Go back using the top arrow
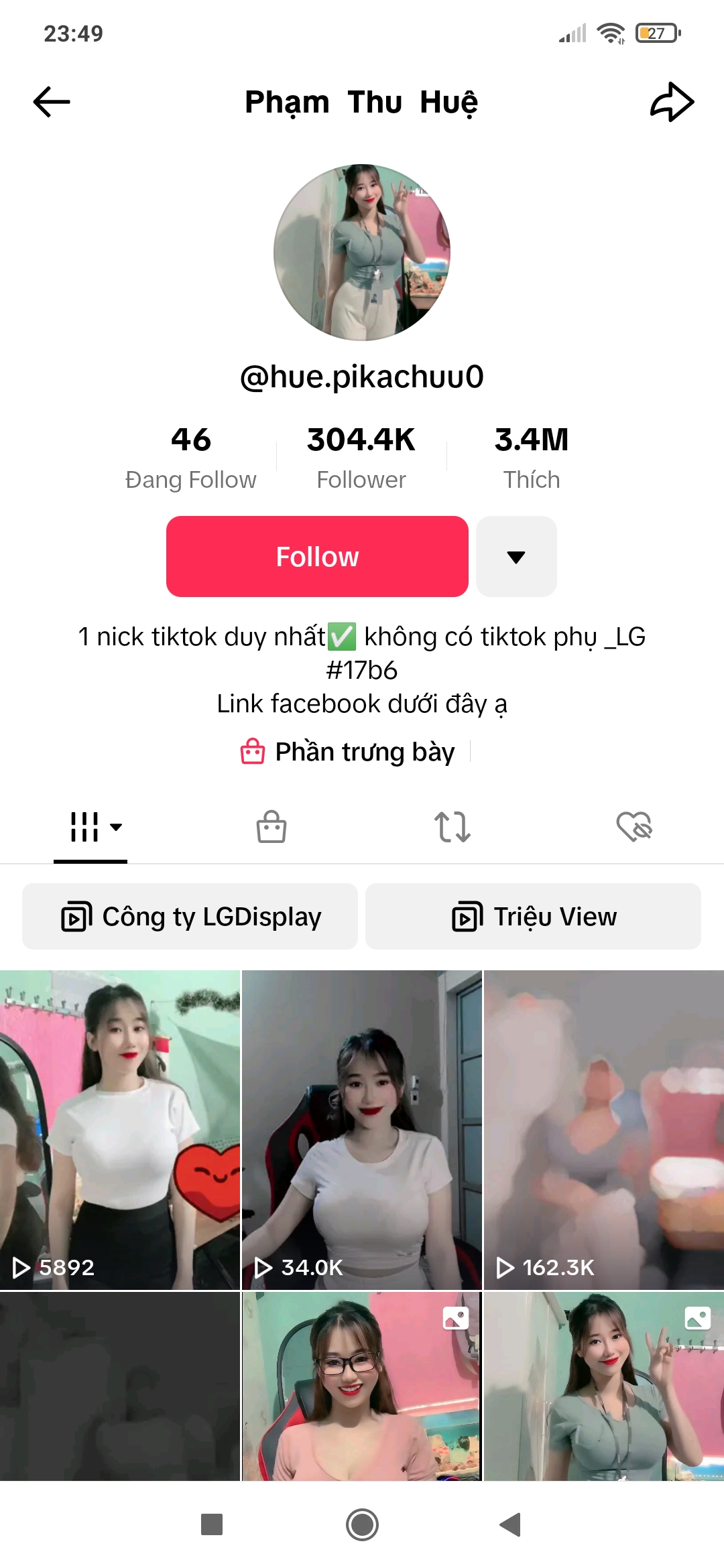Image resolution: width=724 pixels, height=1568 pixels. (52, 102)
